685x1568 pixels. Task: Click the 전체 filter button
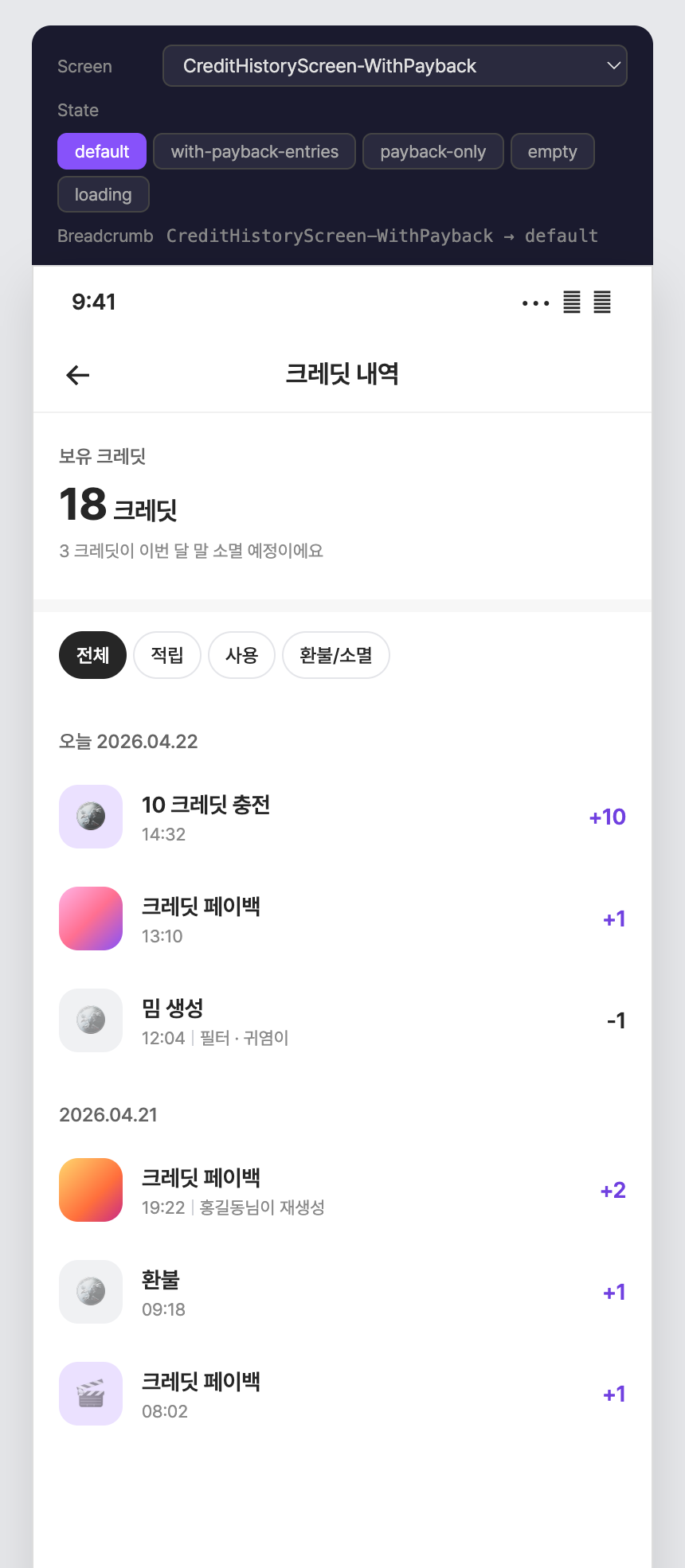[92, 654]
